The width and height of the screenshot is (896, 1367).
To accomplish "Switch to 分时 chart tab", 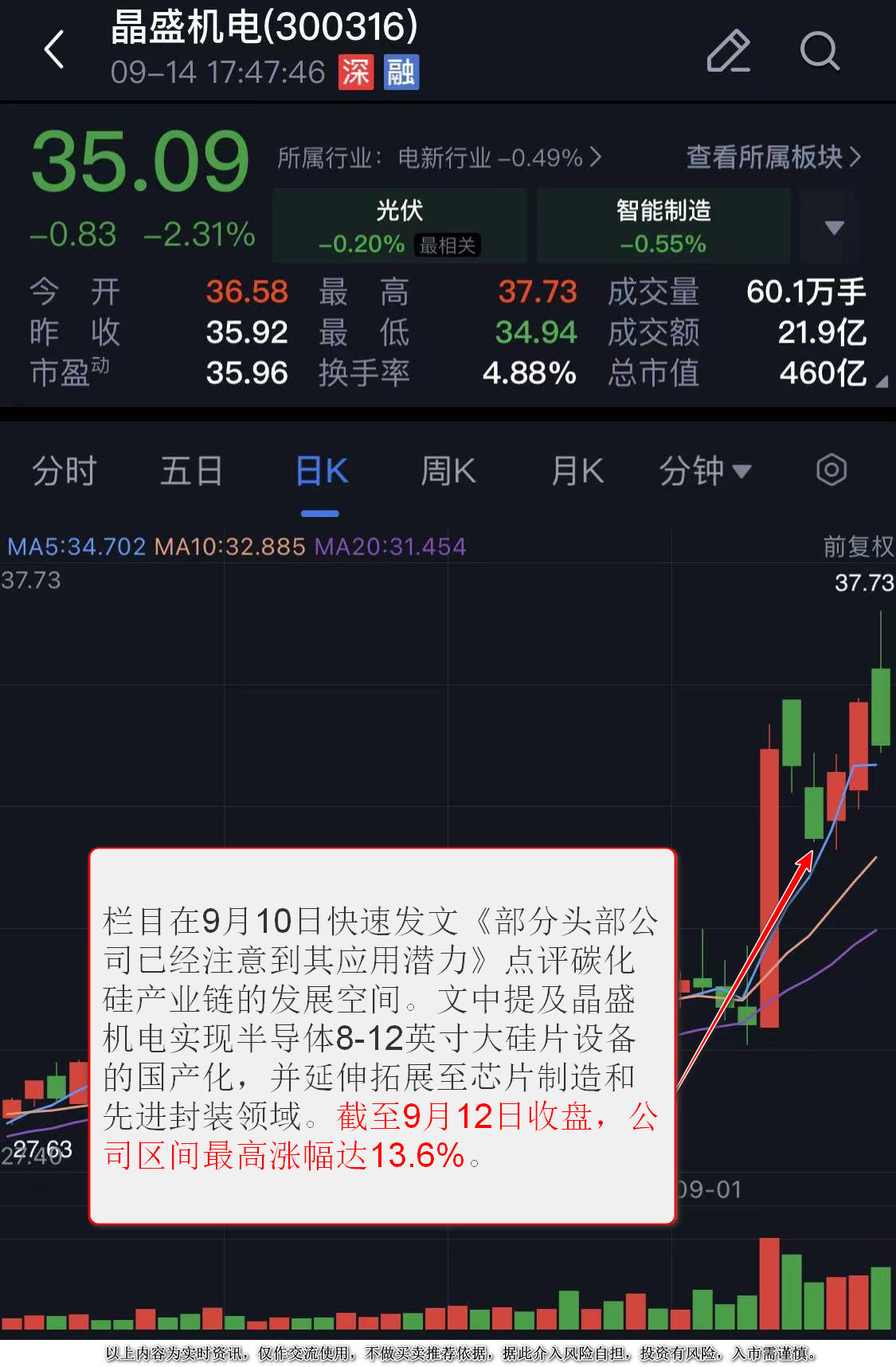I will [65, 471].
